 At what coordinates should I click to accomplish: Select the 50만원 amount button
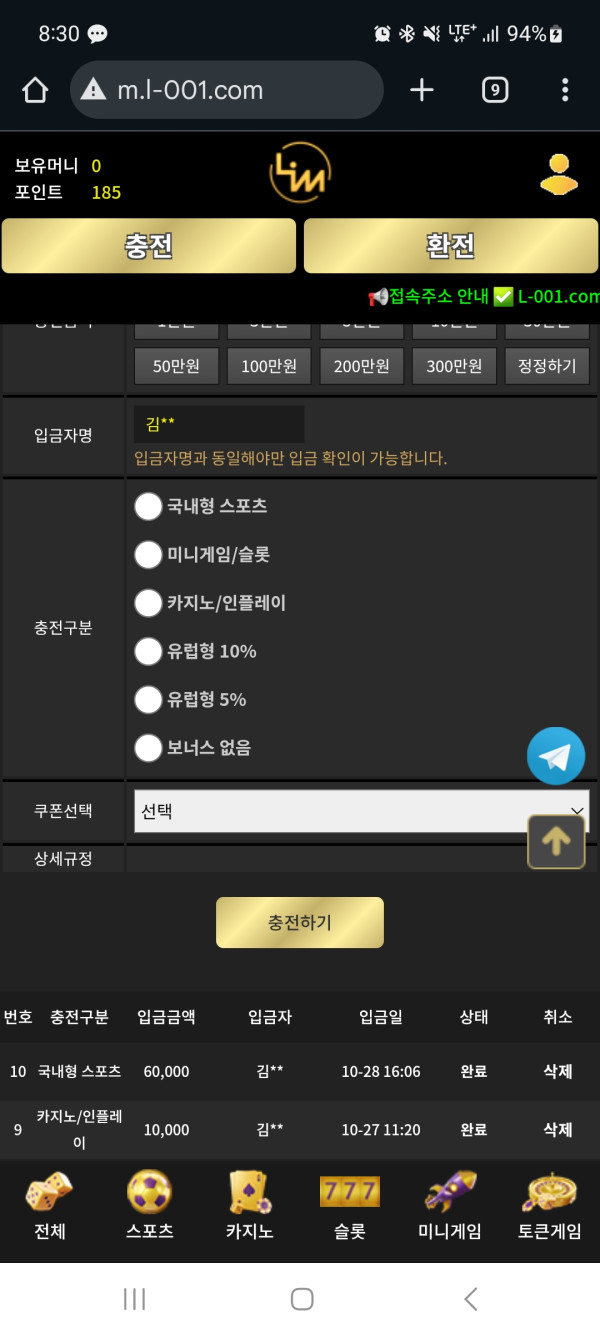[176, 366]
